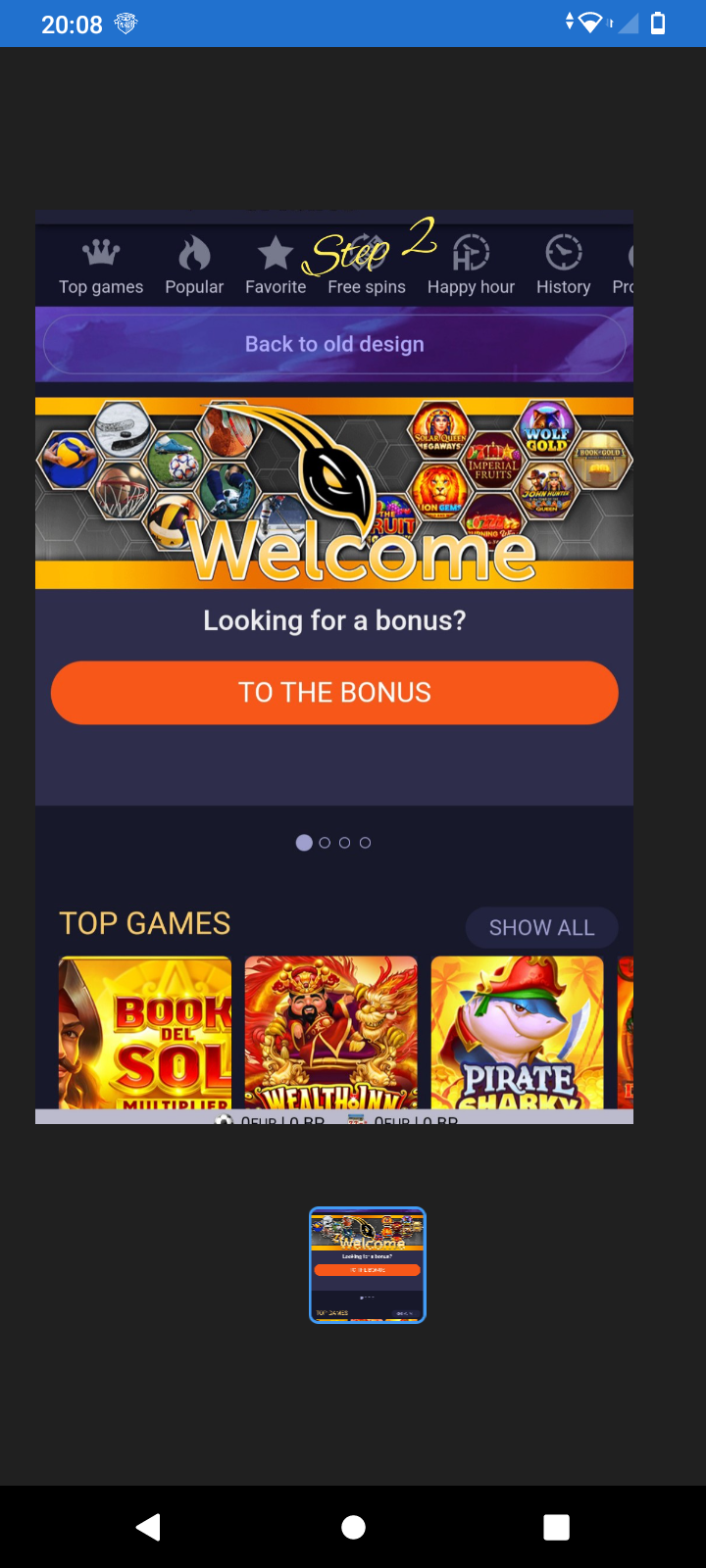Go back with the system back button

149,1527
